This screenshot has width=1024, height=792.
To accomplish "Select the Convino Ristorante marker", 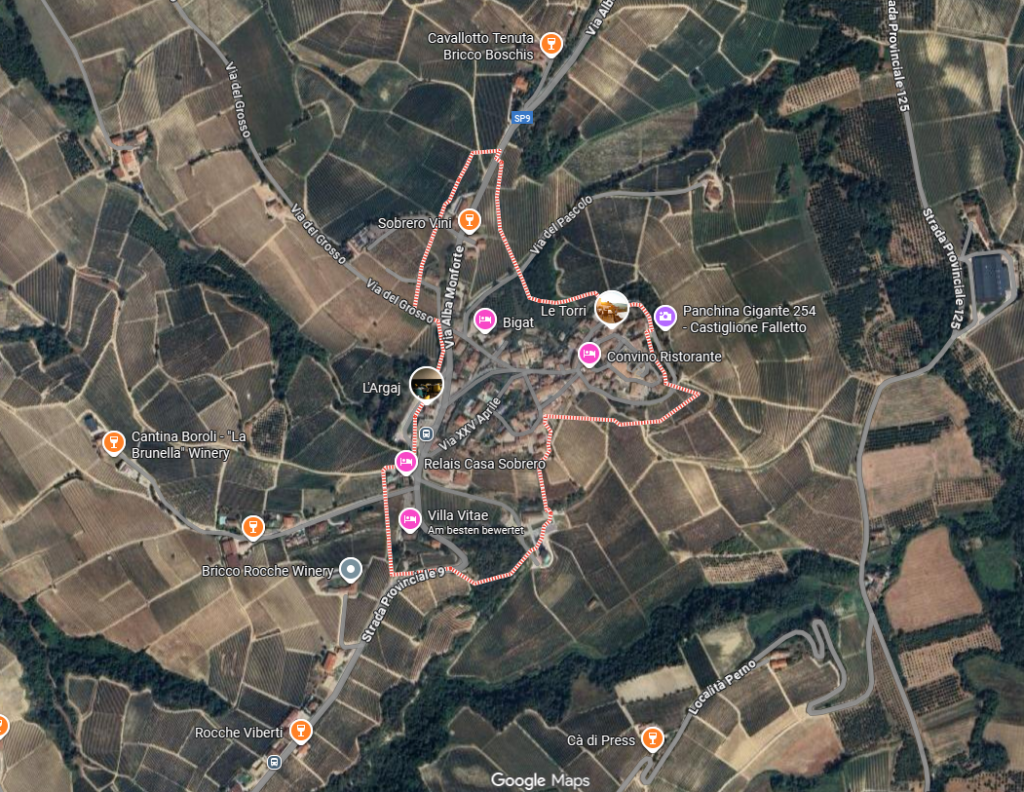I will 590,353.
